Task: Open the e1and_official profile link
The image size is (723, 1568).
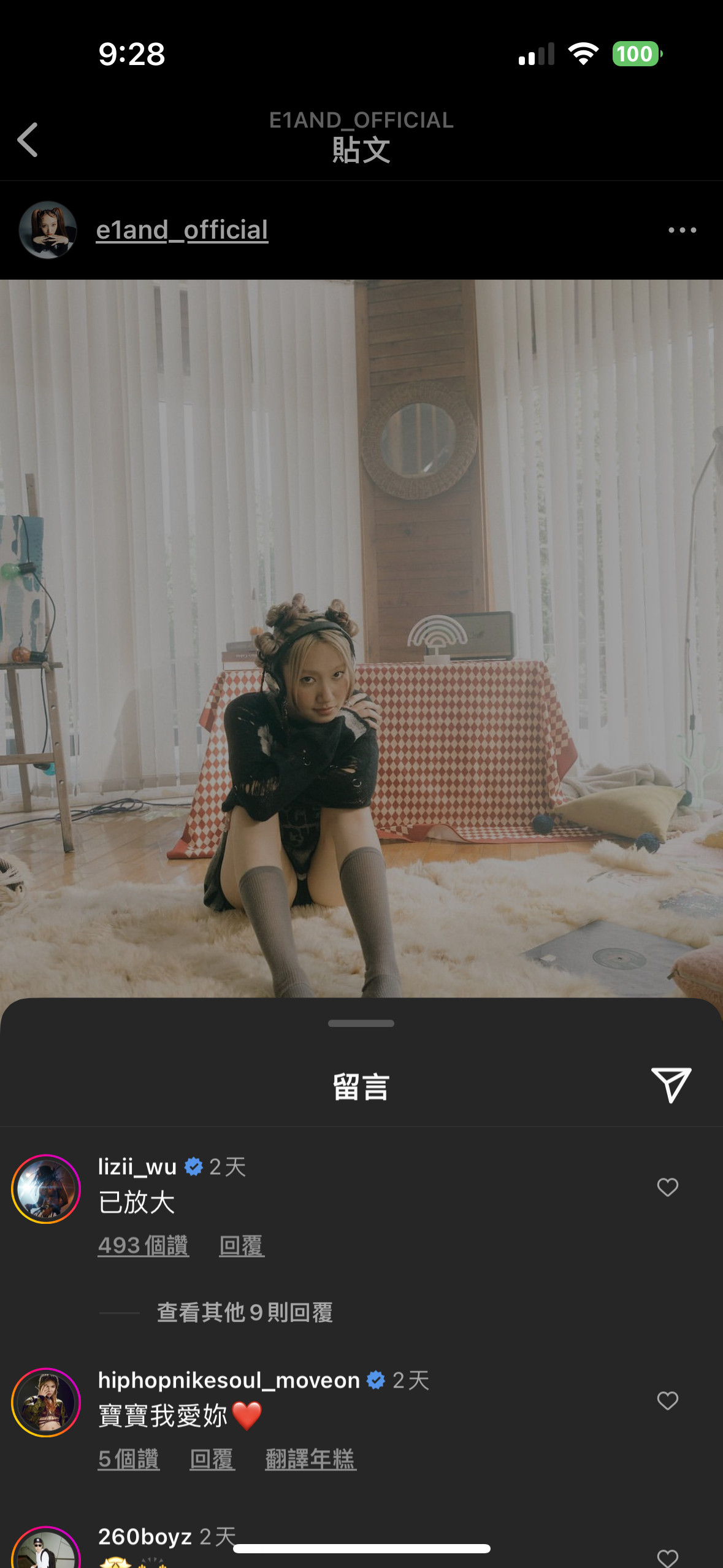Action: coord(182,230)
